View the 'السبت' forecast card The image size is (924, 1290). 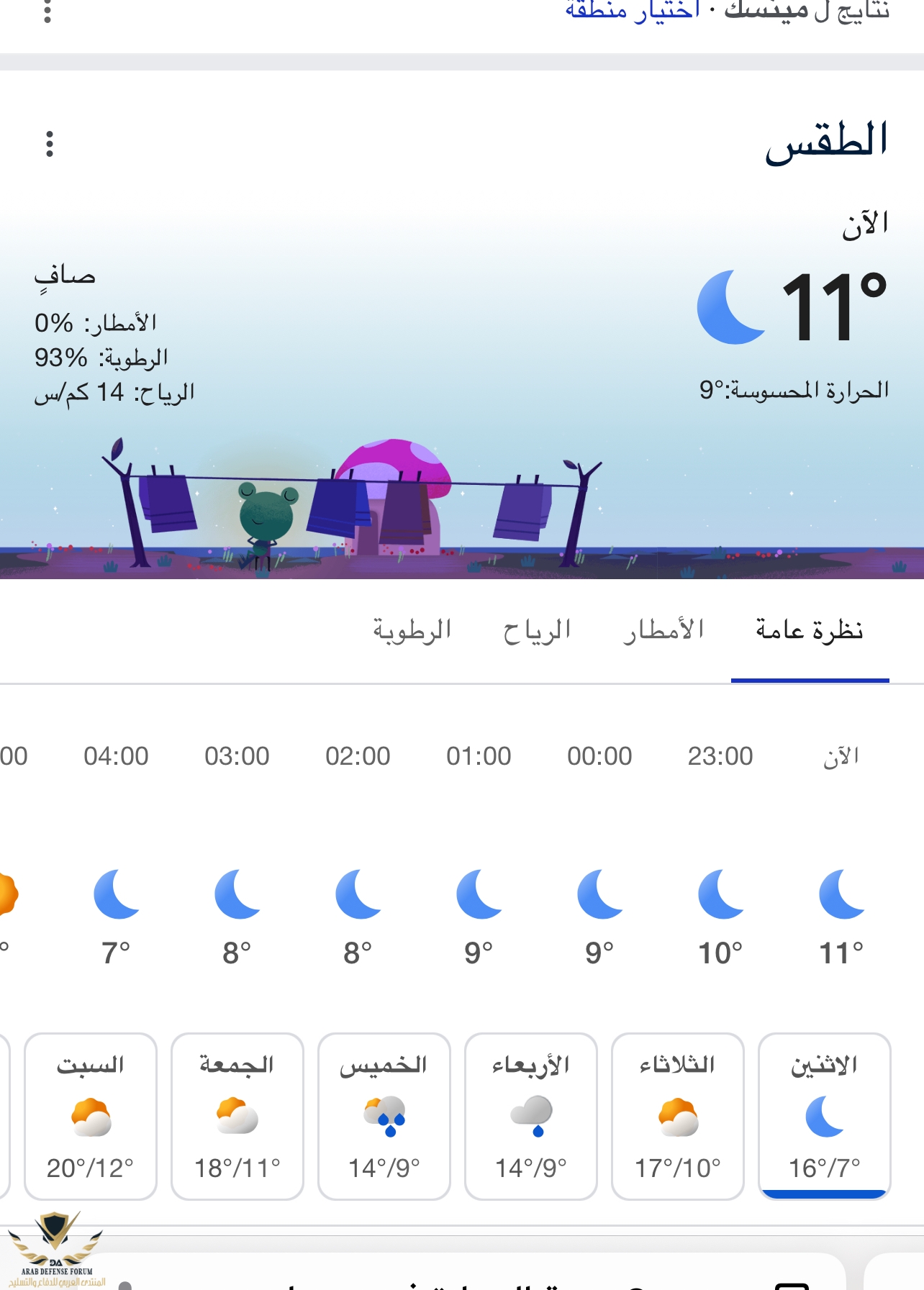[x=90, y=1116]
